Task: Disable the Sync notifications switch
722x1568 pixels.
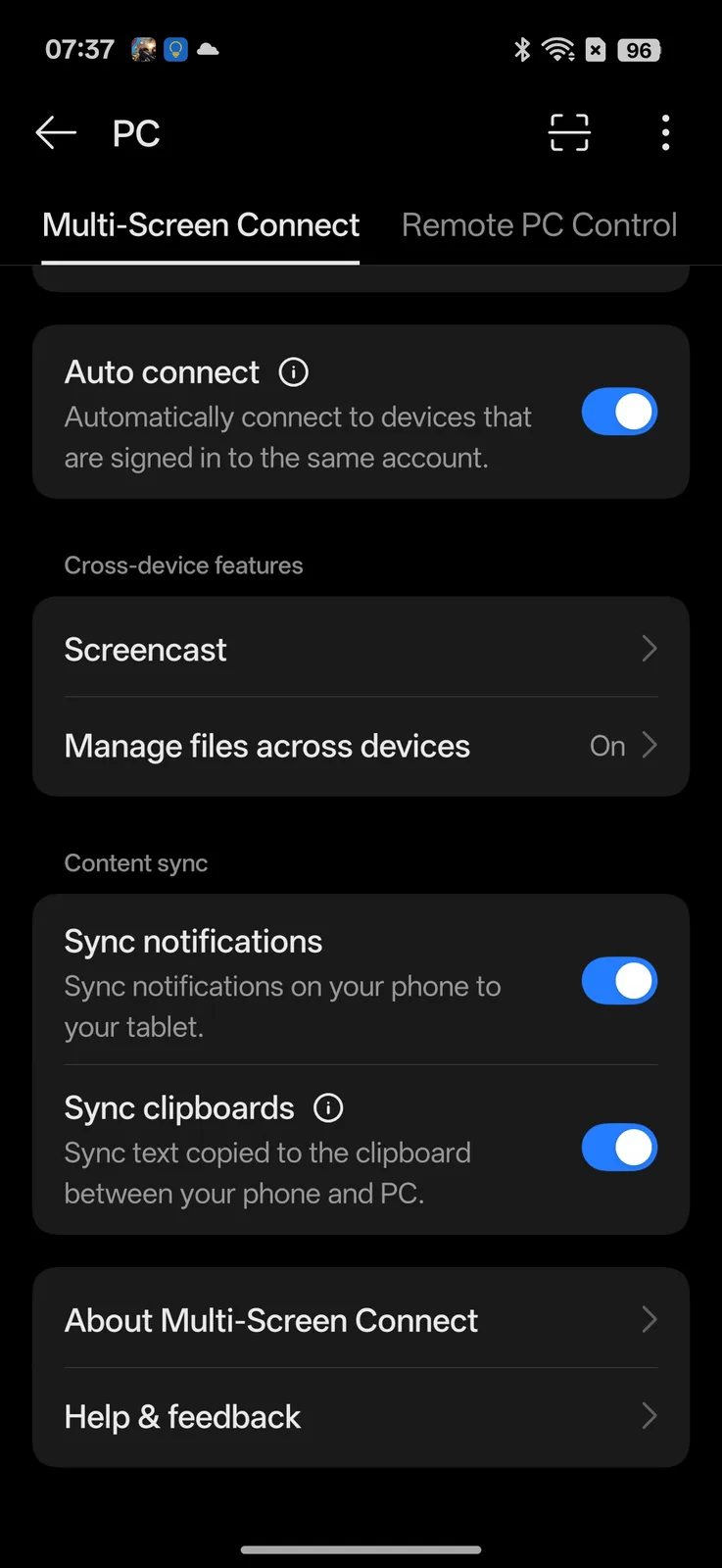Action: [x=619, y=981]
